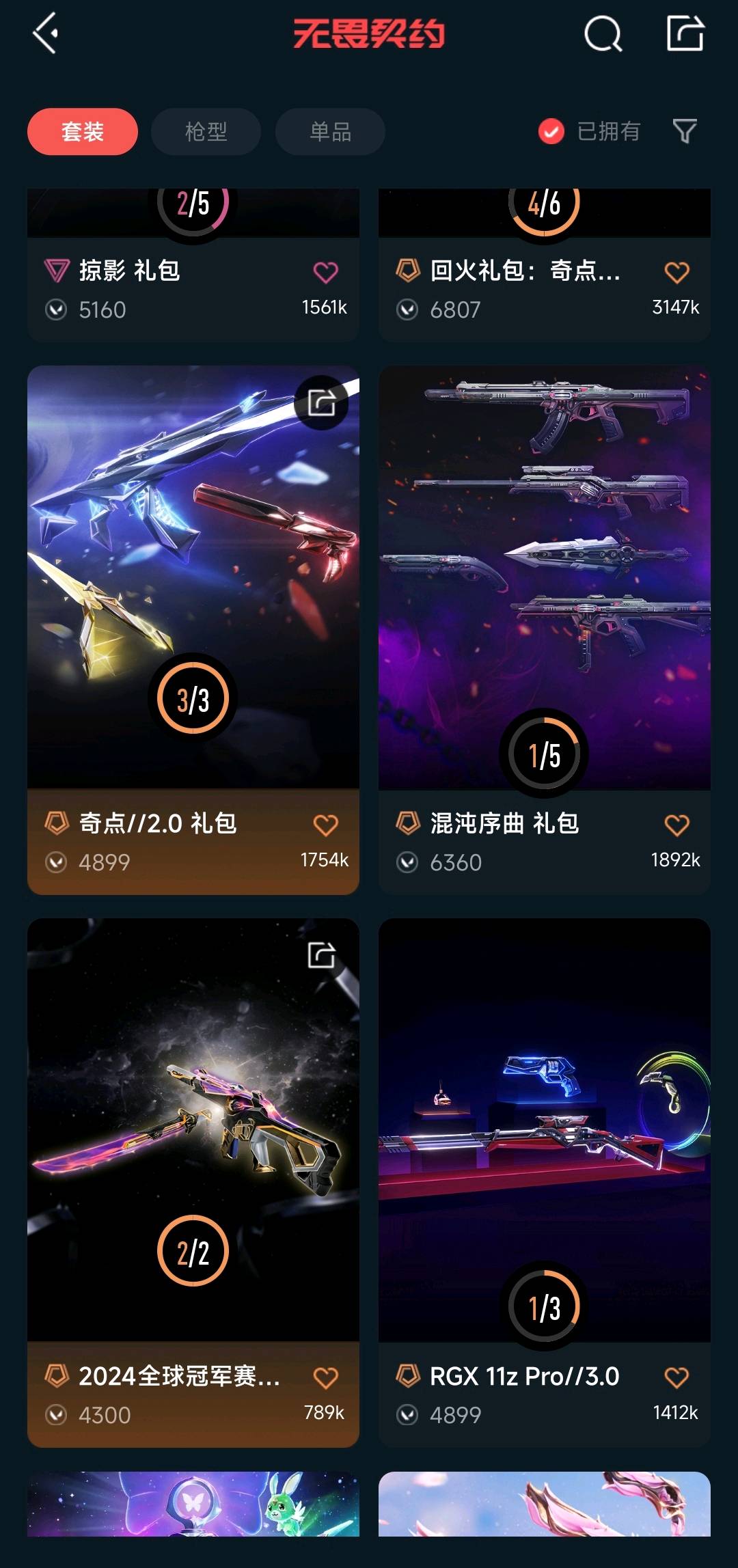Image resolution: width=738 pixels, height=1568 pixels.
Task: Like the 奇点//2.0 礼包 bundle
Action: coord(325,825)
